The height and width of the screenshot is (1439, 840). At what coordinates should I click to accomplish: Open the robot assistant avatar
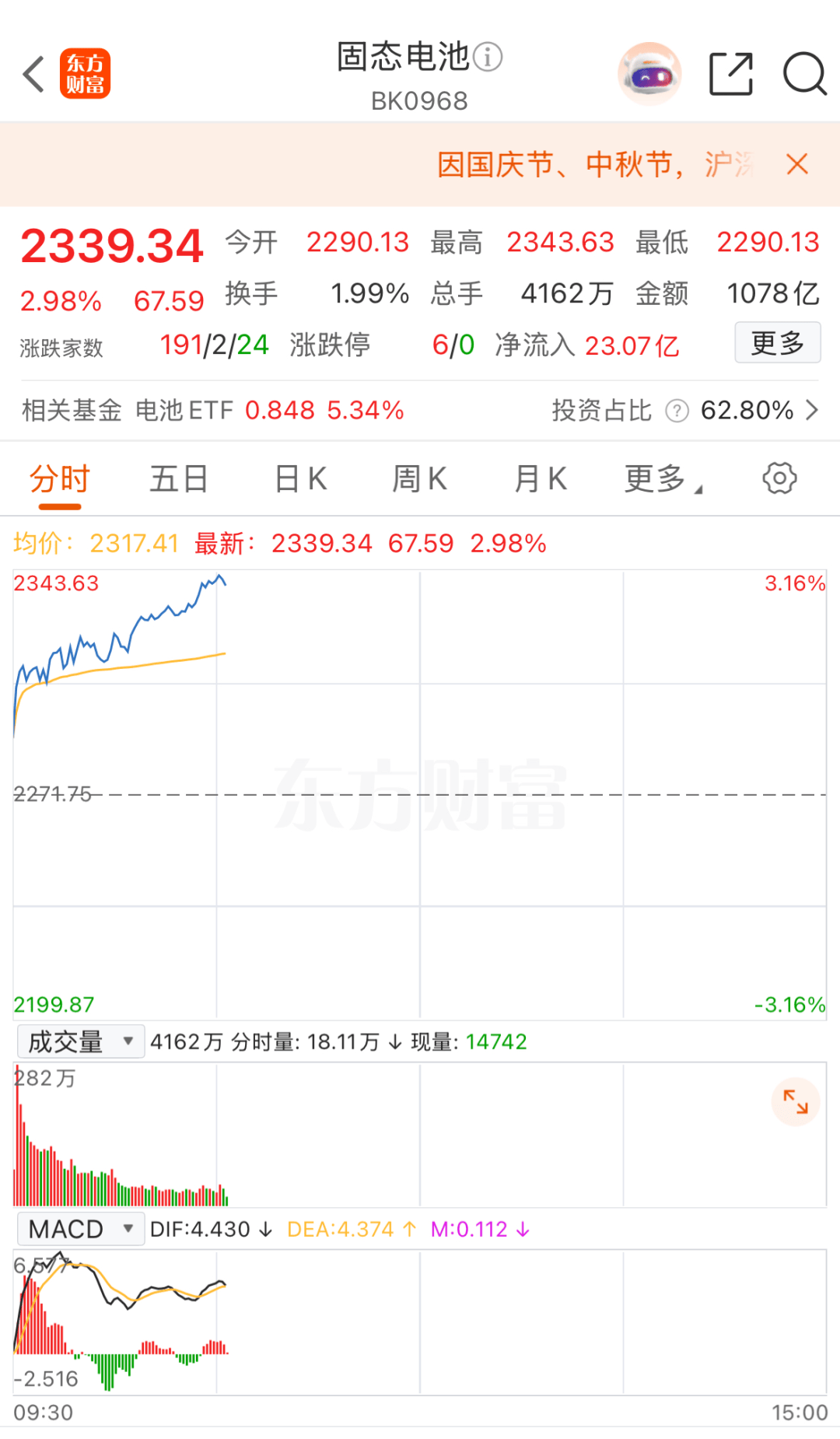pos(649,75)
